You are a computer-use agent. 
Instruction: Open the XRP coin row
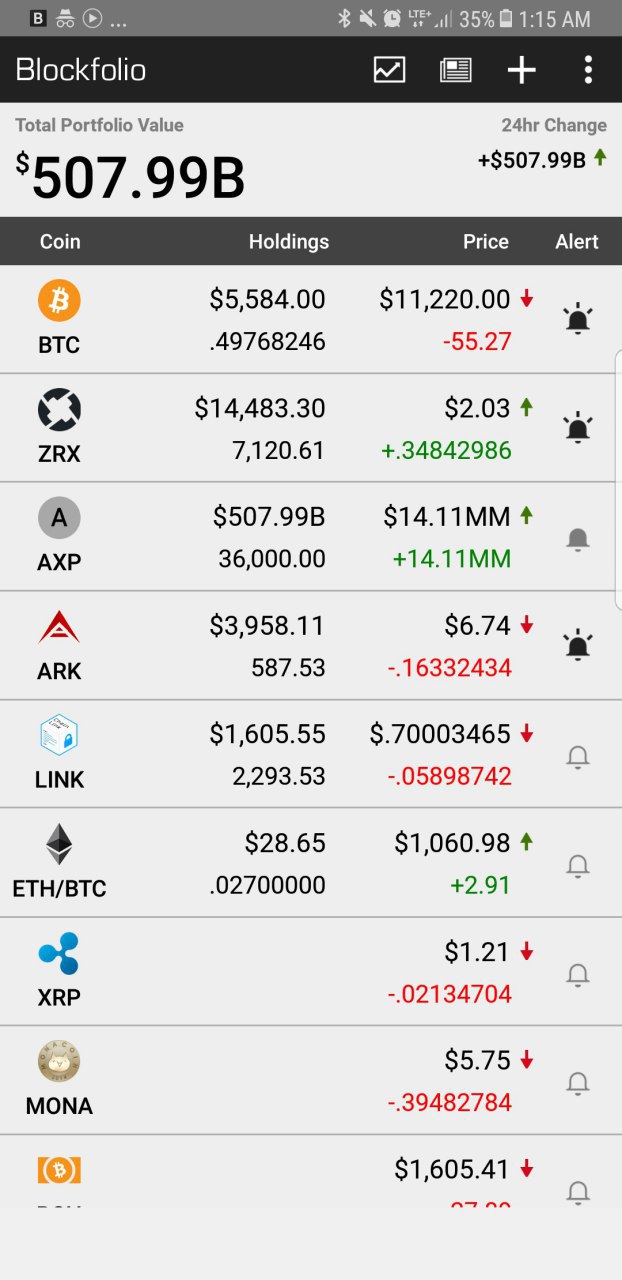tap(311, 972)
